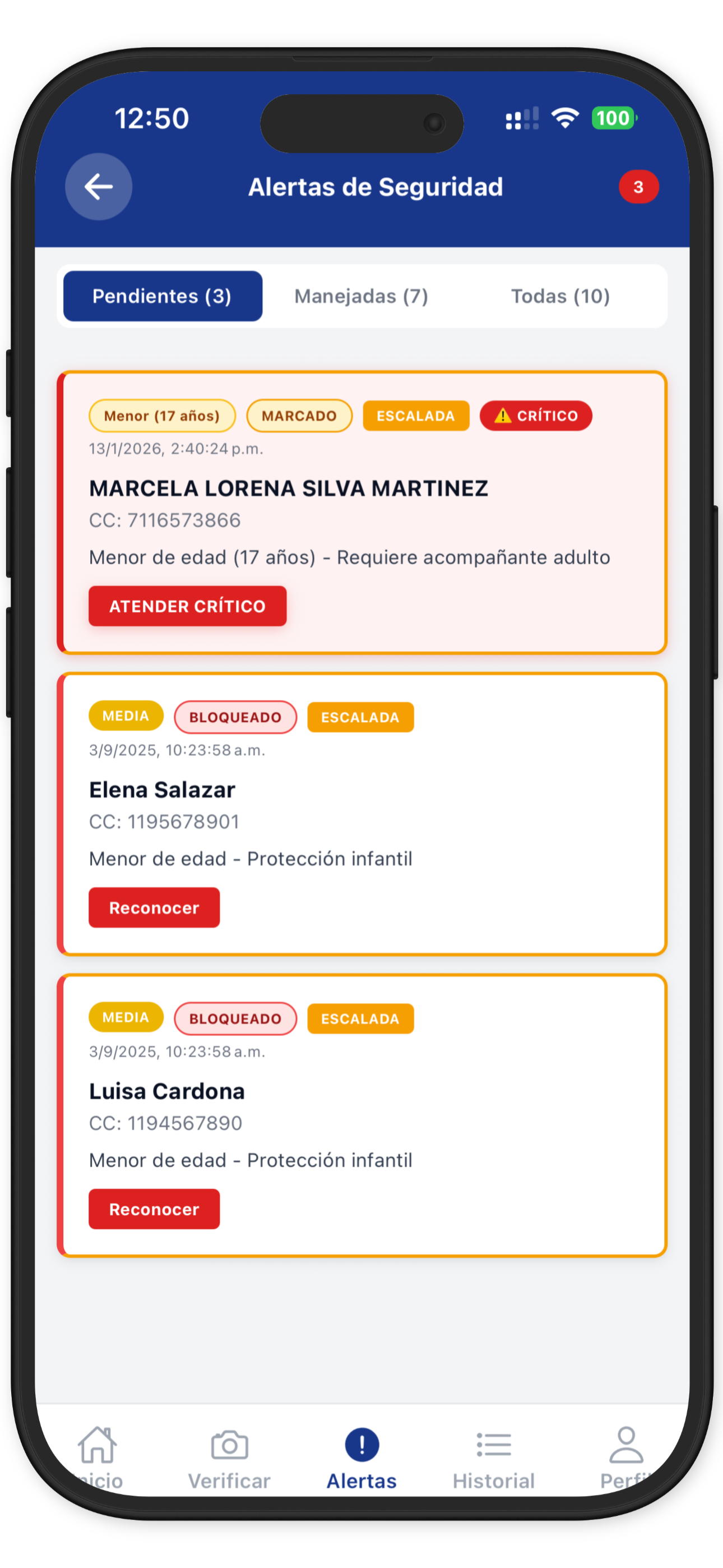
Task: Tap Reconocer on Elena Salazar's alert
Action: point(154,907)
